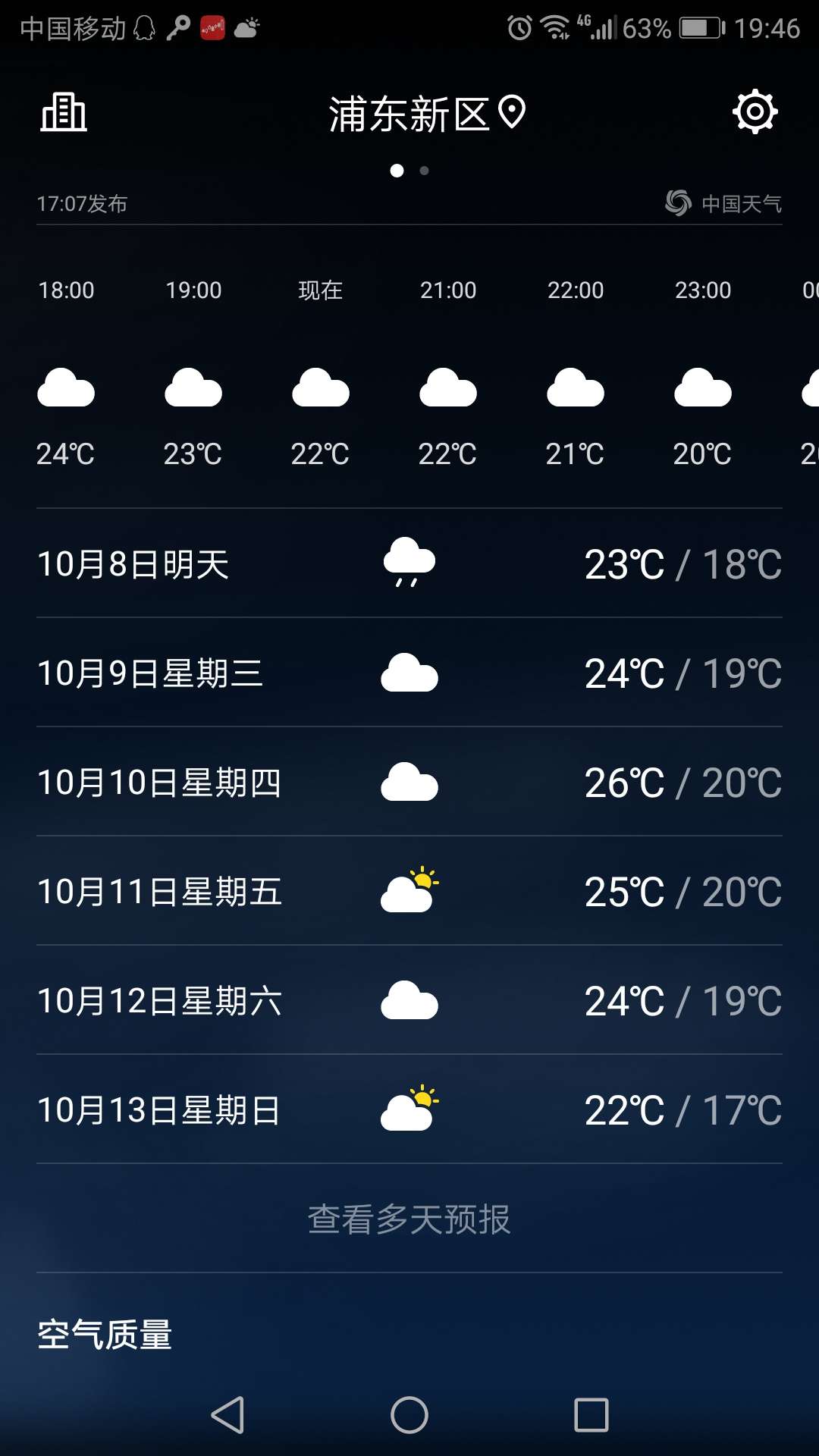Open the 10月9日星期三 forecast row

click(409, 673)
